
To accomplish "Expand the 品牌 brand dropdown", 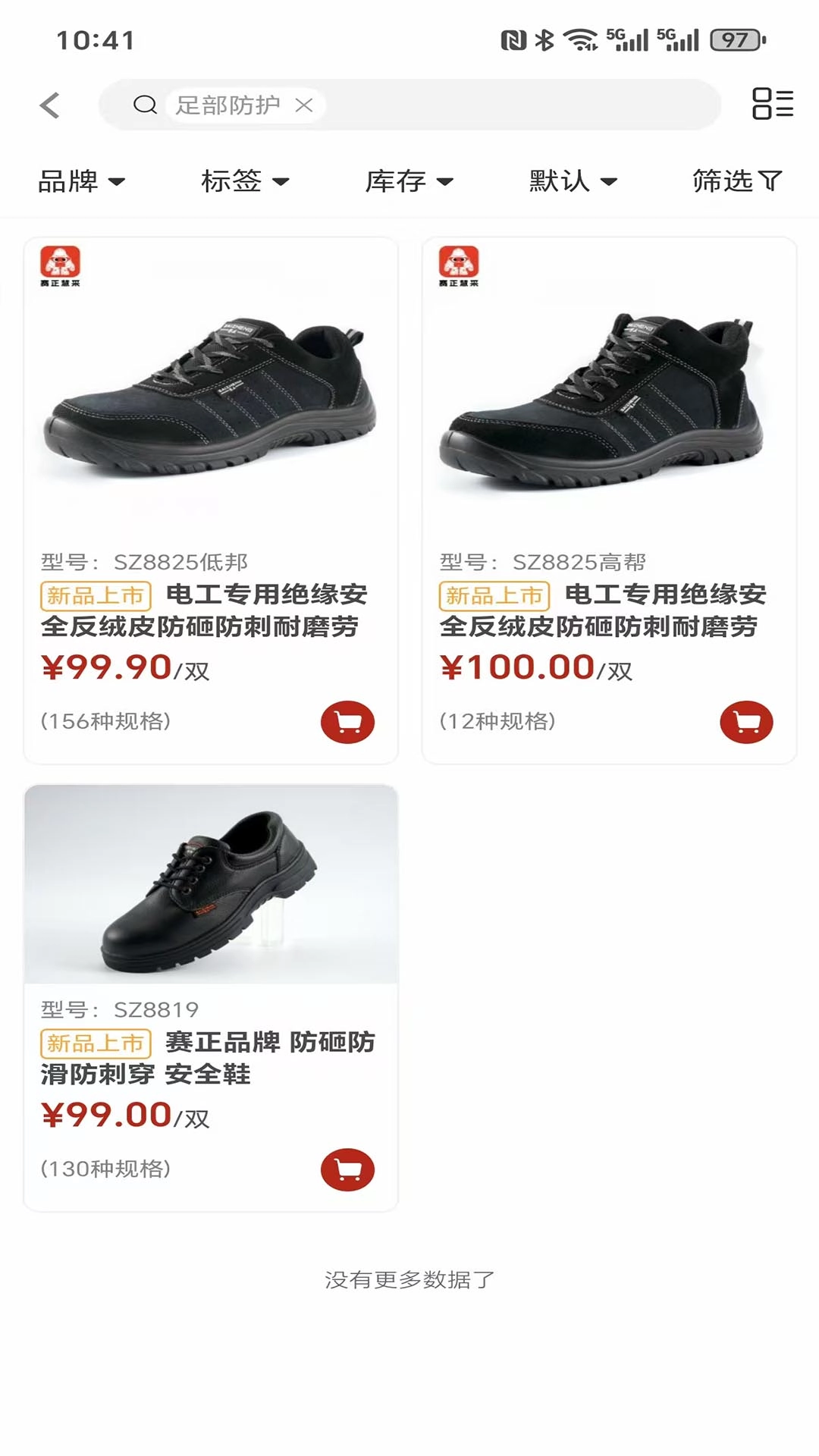I will 82,181.
